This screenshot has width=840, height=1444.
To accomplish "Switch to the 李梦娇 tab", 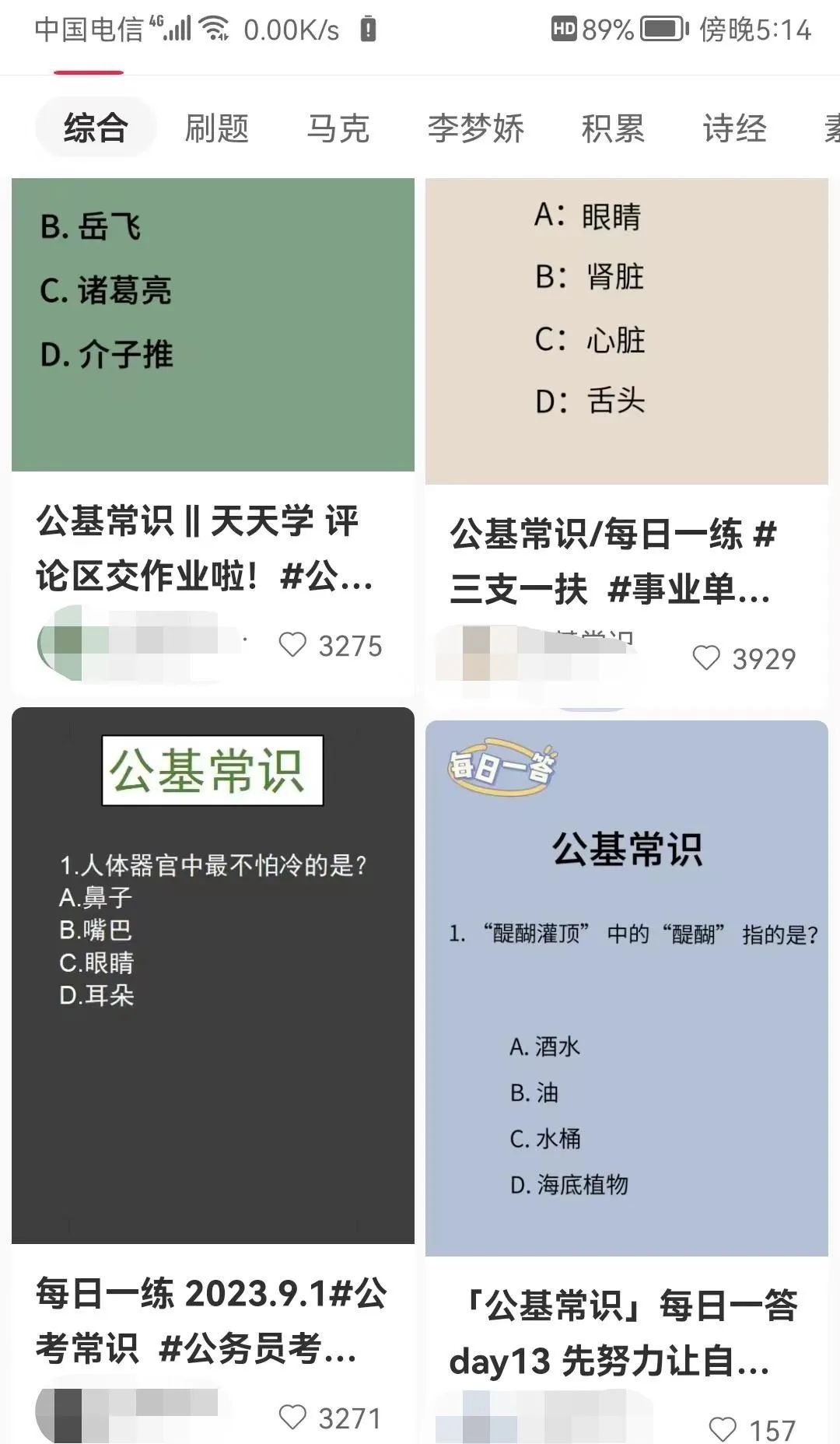I will pos(475,128).
